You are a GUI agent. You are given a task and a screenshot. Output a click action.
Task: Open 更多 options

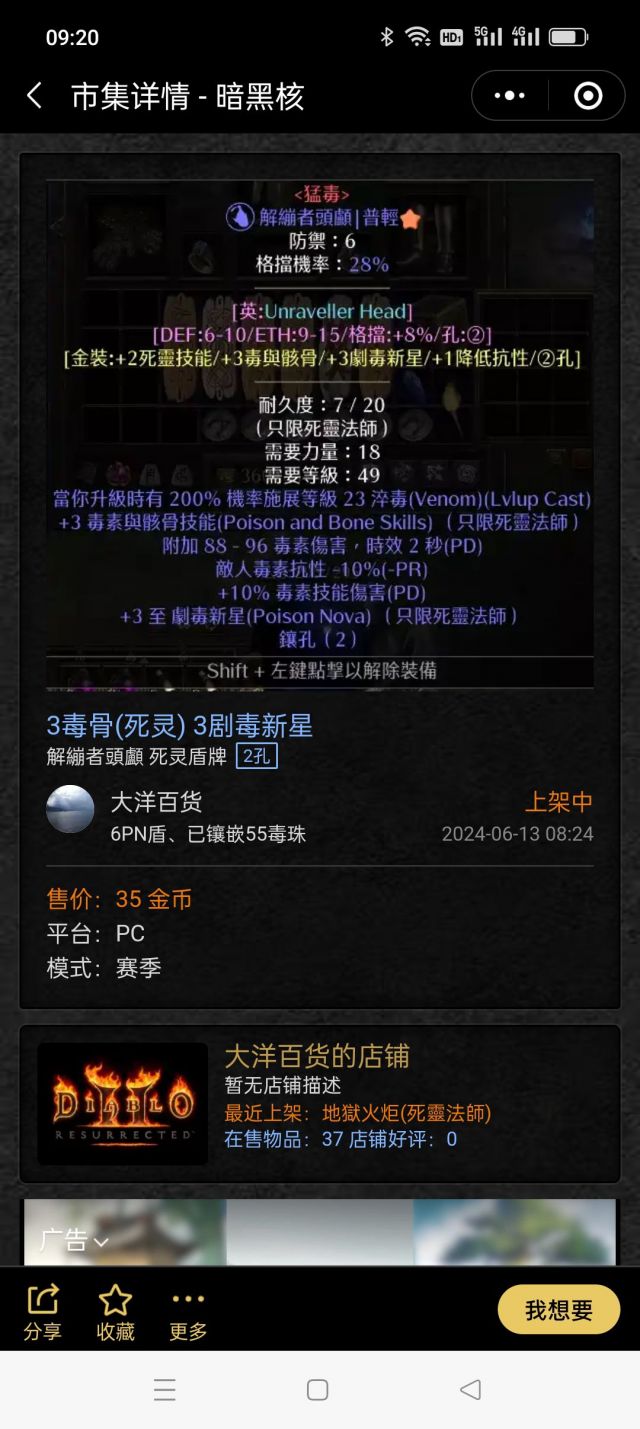point(188,1312)
